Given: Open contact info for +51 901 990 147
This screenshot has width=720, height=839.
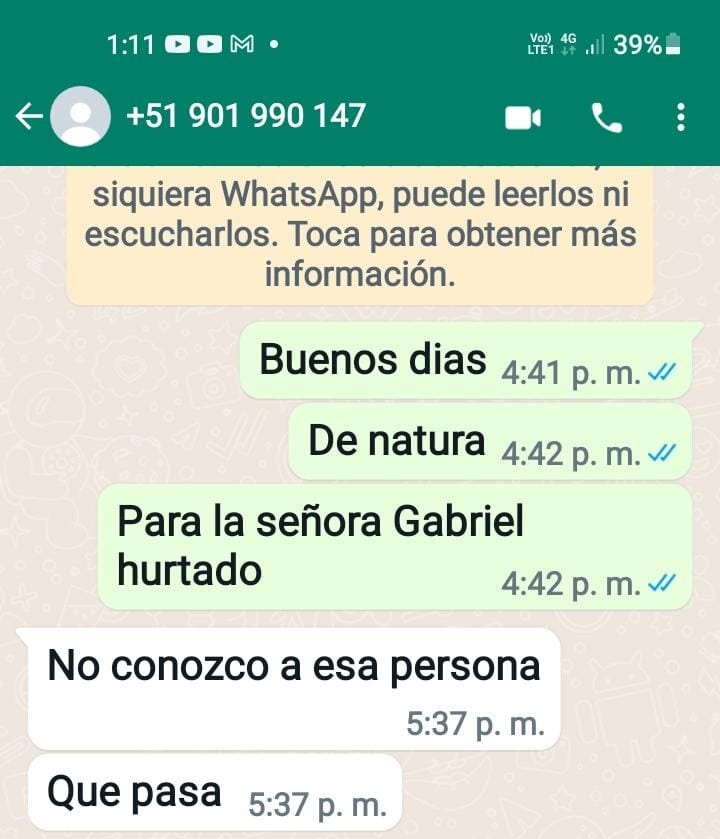Looking at the screenshot, I should [246, 117].
